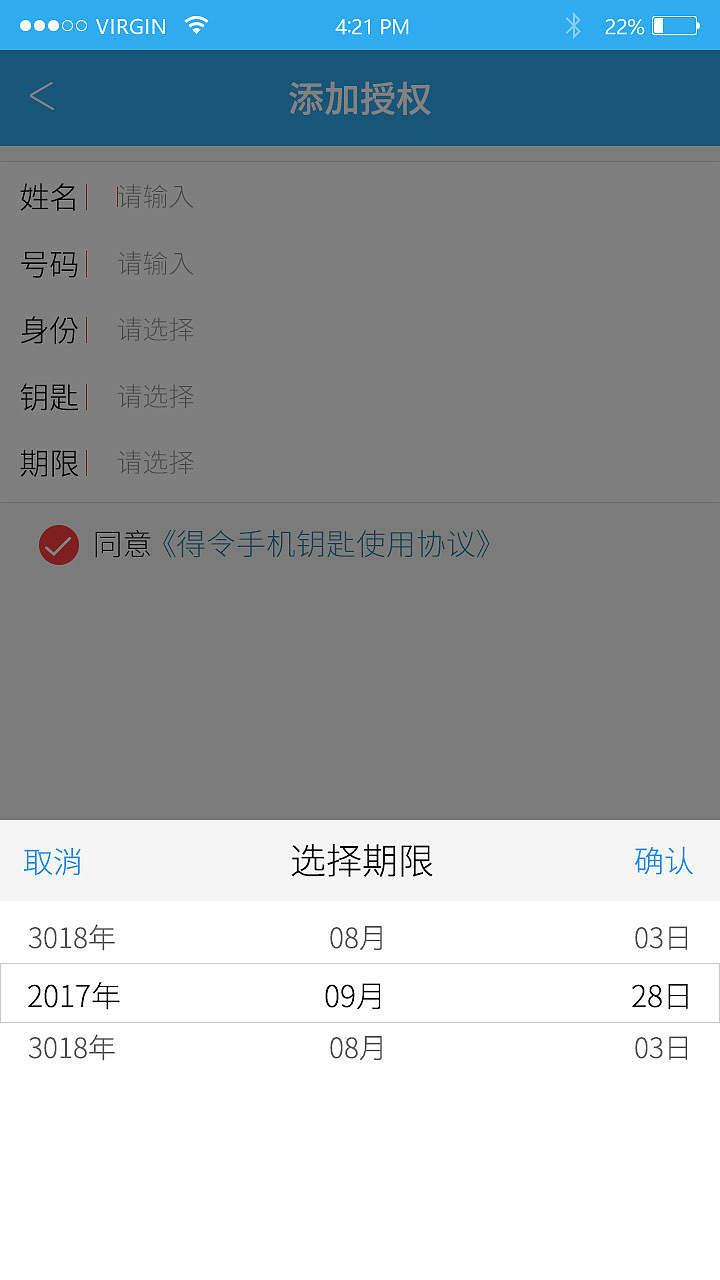The height and width of the screenshot is (1280, 720).
Task: Open the 钥匙 selection picker
Action: point(155,397)
